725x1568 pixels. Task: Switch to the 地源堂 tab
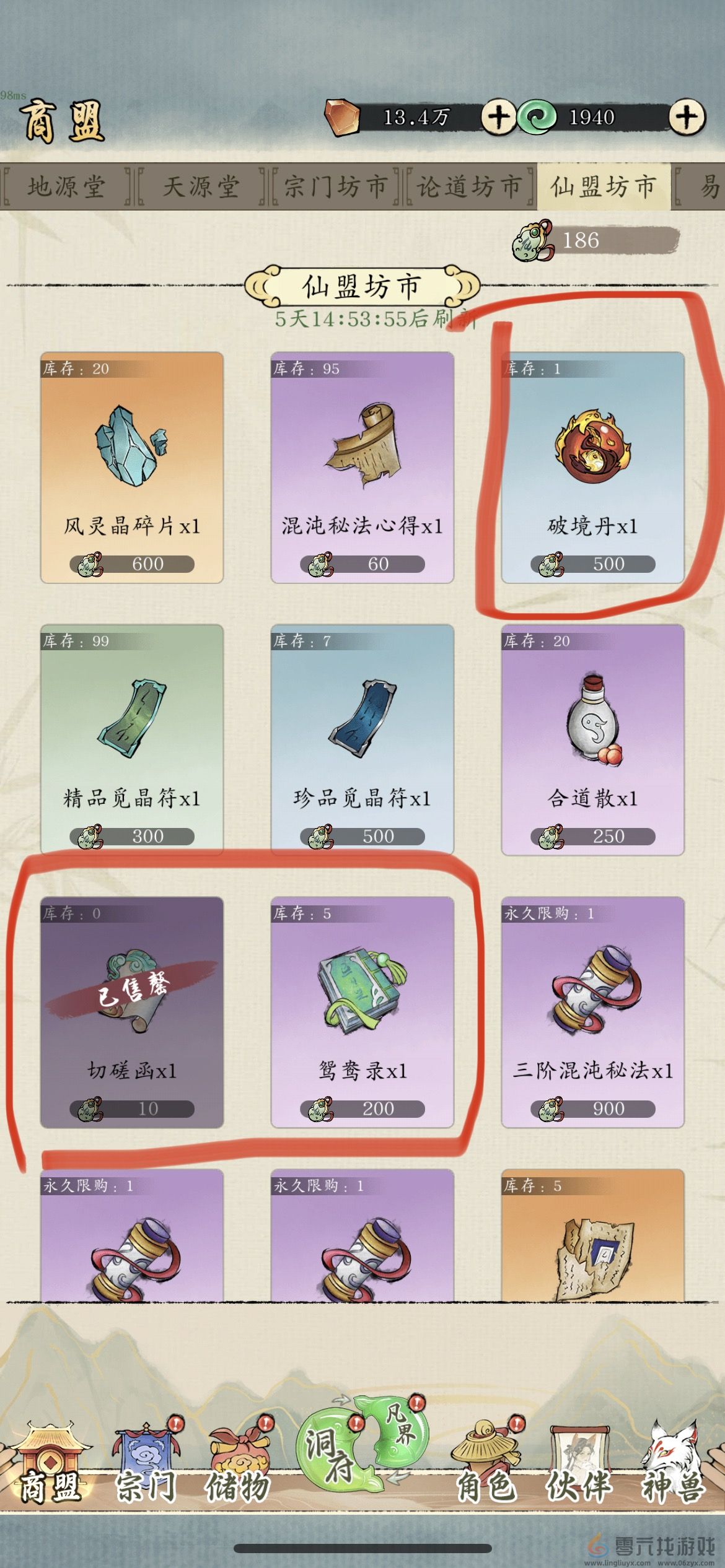[x=66, y=186]
